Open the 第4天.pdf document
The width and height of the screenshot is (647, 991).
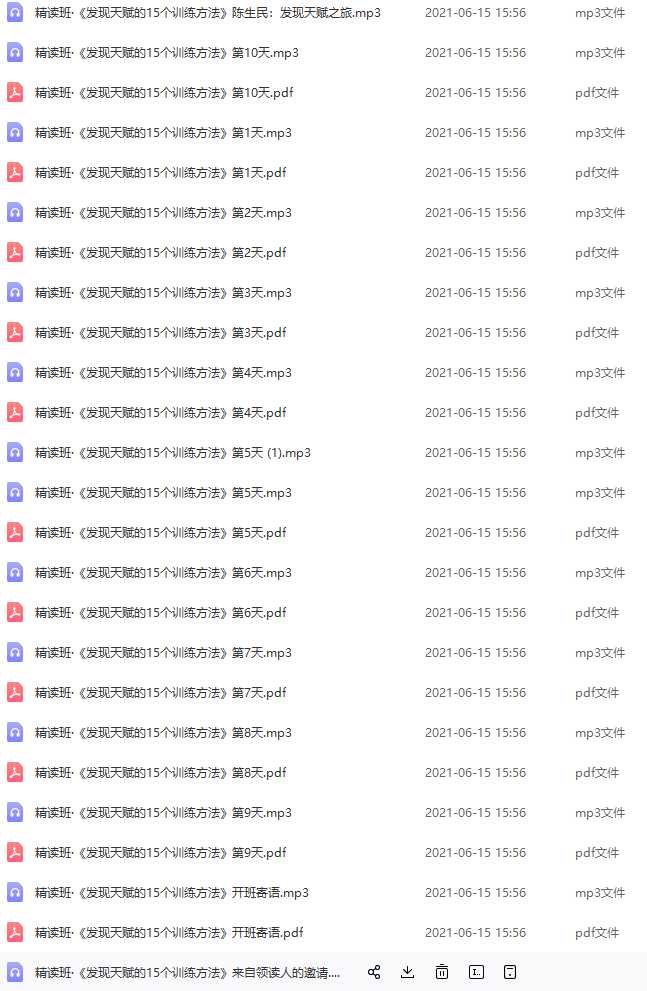pos(160,413)
